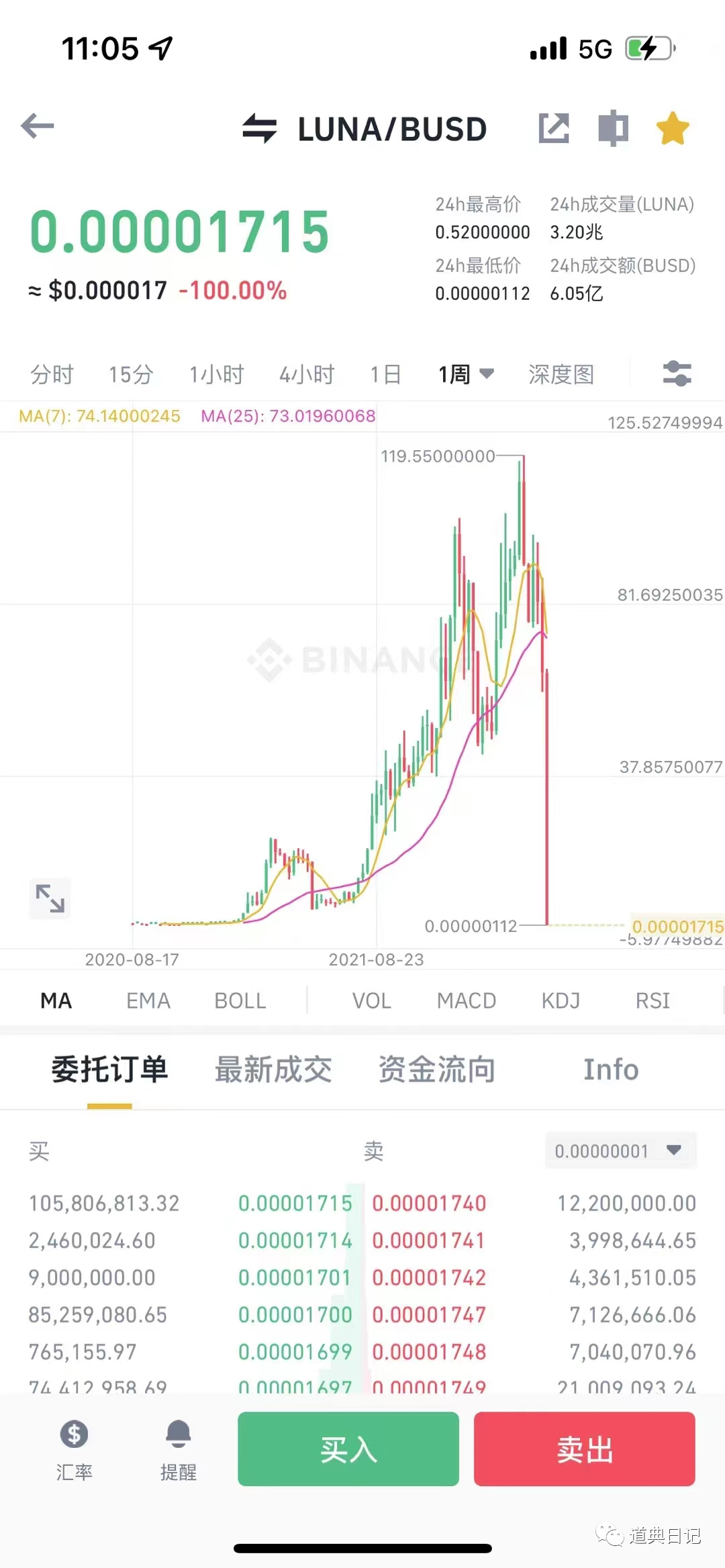Change order book precision 0.00000001
The width and height of the screenshot is (725, 1568).
click(620, 1151)
